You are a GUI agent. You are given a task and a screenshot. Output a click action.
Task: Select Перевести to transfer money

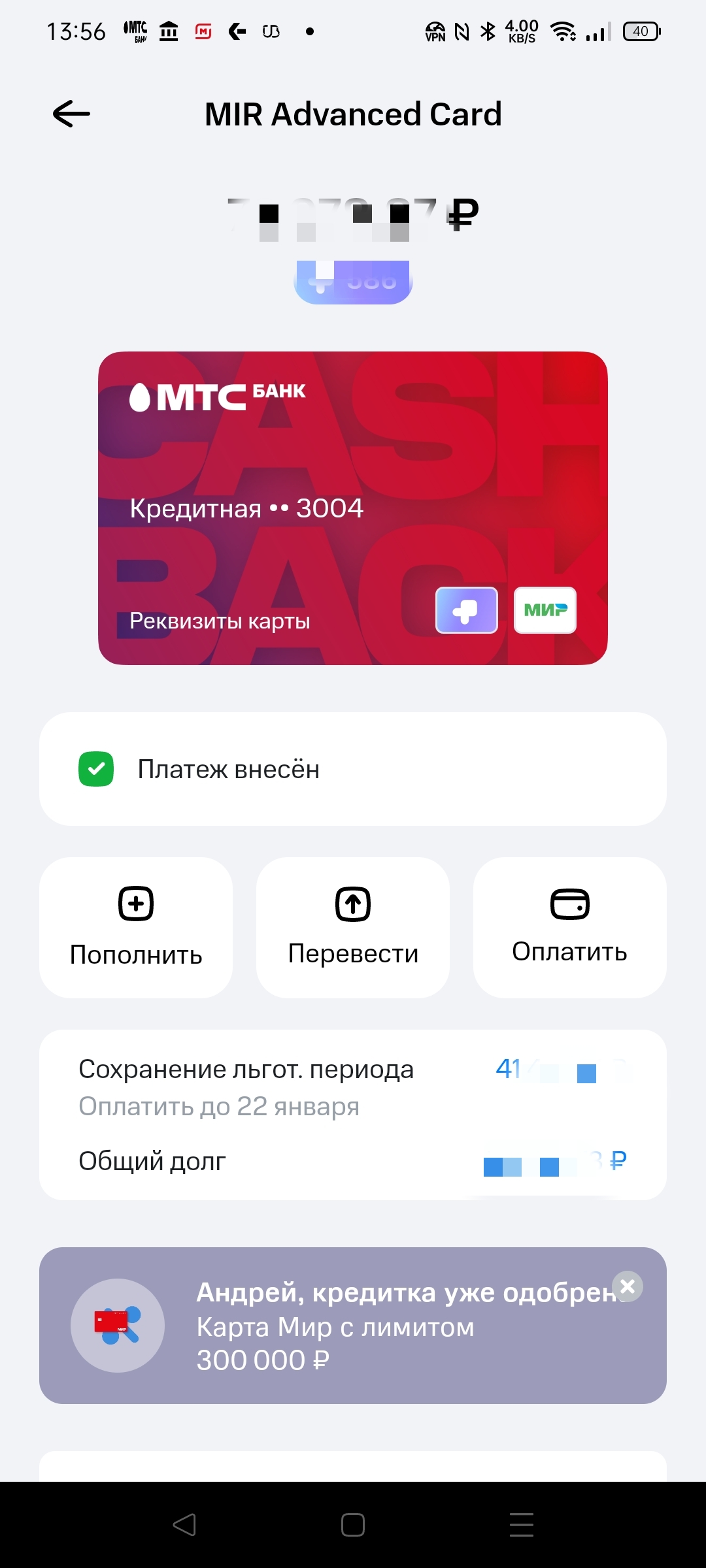353,927
